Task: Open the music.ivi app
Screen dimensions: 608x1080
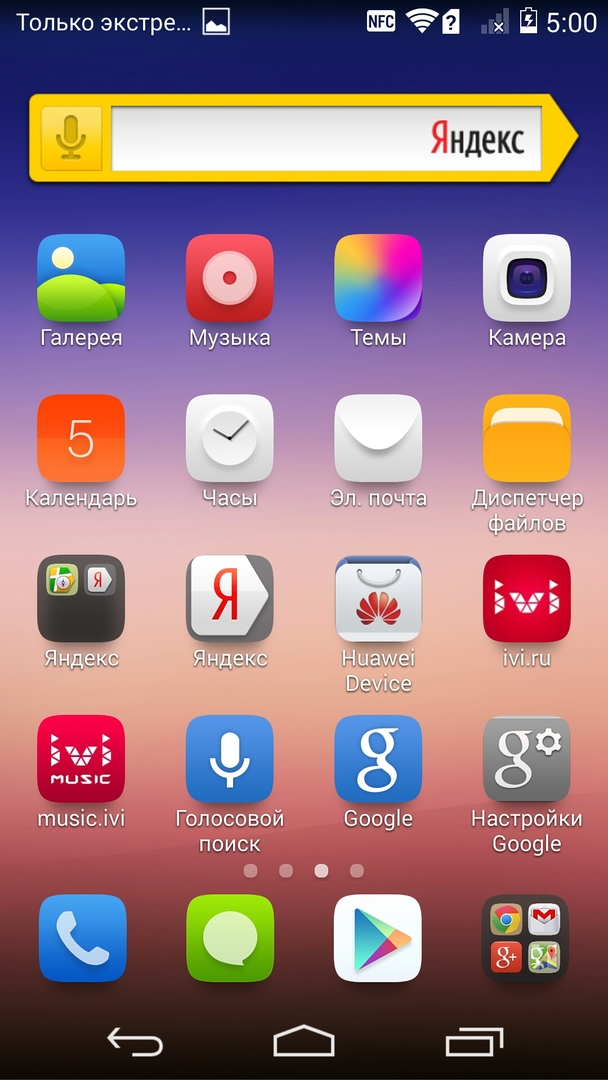Action: (x=81, y=758)
